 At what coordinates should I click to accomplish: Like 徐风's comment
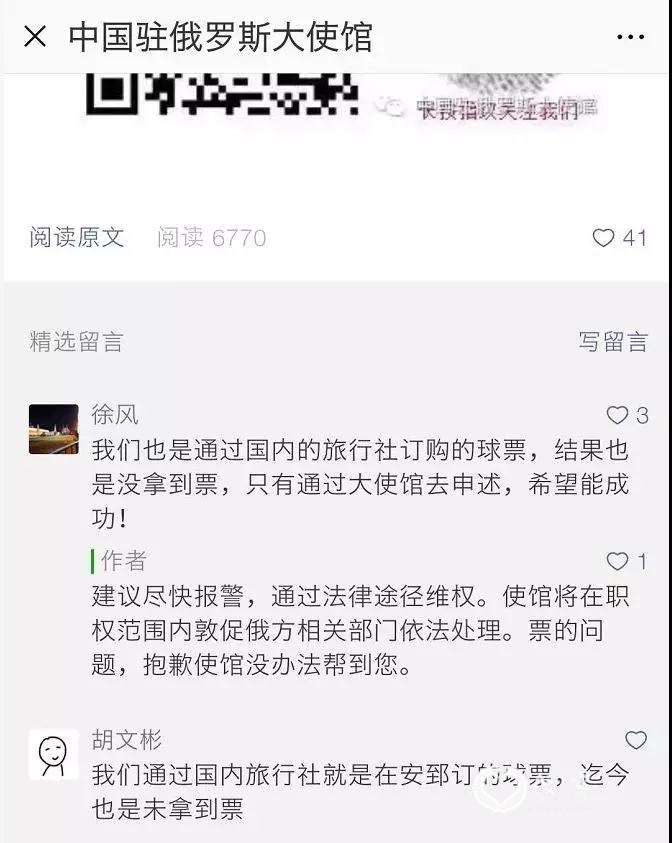tap(618, 415)
